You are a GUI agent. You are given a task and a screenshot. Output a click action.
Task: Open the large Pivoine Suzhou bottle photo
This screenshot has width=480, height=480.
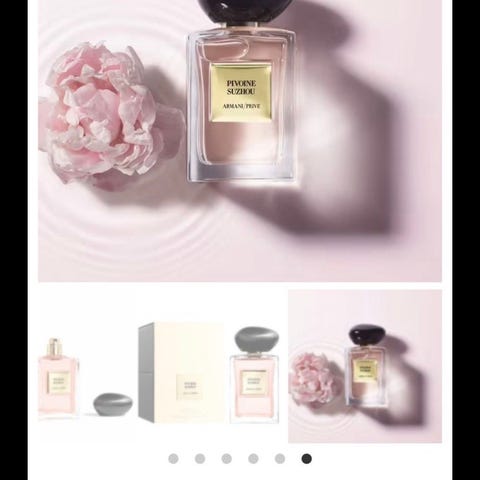[x=240, y=141]
